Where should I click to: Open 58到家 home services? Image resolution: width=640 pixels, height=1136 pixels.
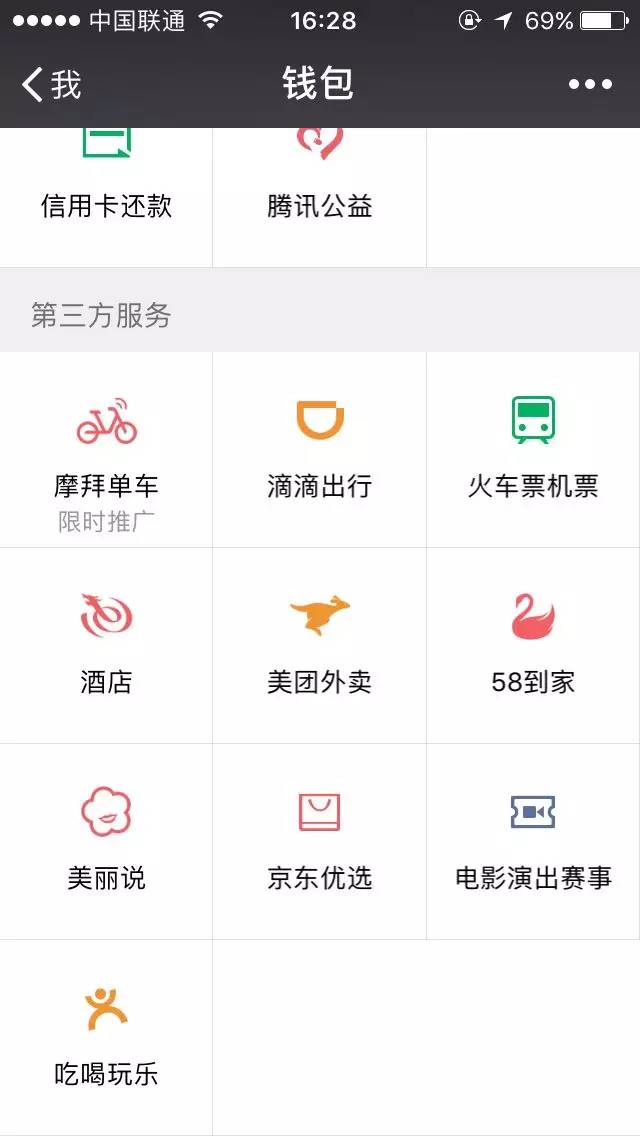[533, 645]
